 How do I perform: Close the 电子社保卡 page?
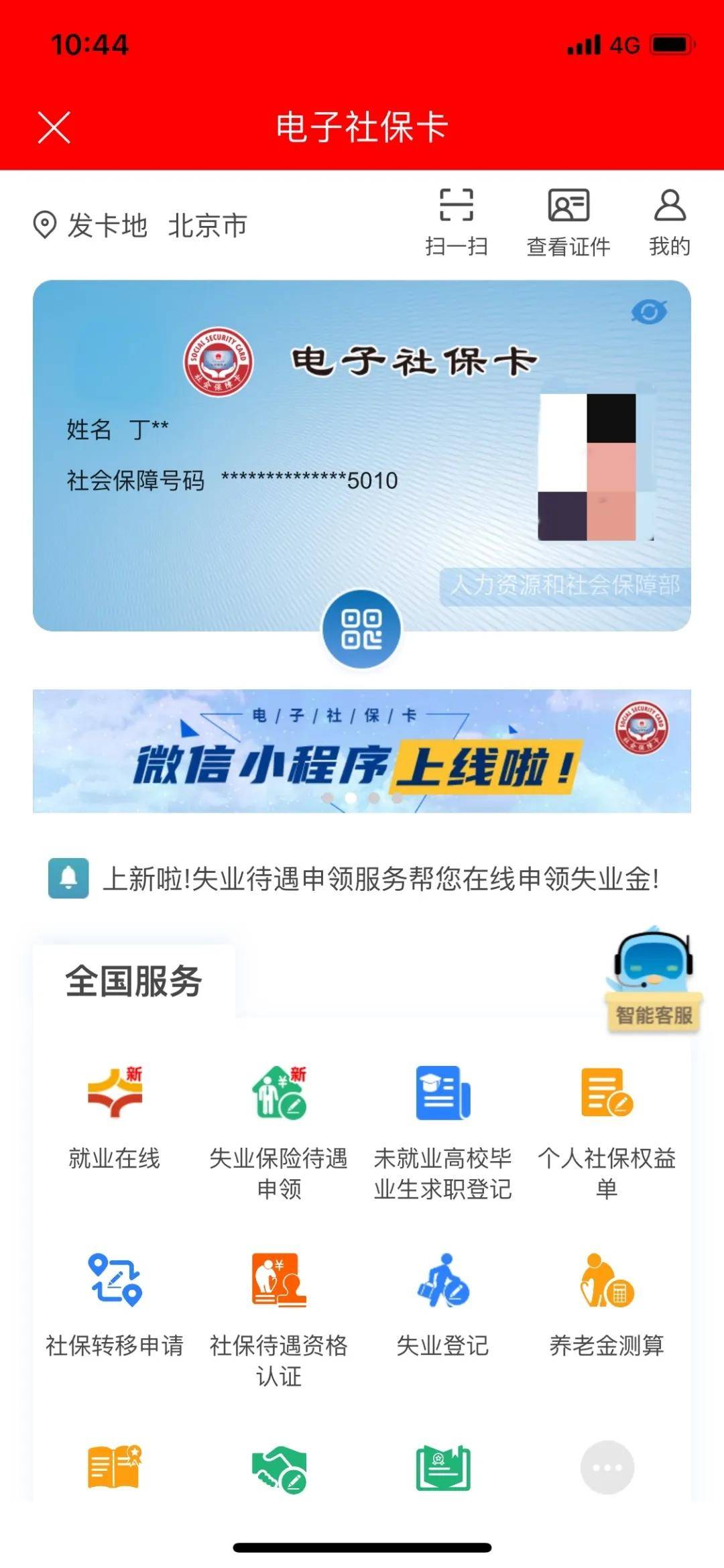54,127
